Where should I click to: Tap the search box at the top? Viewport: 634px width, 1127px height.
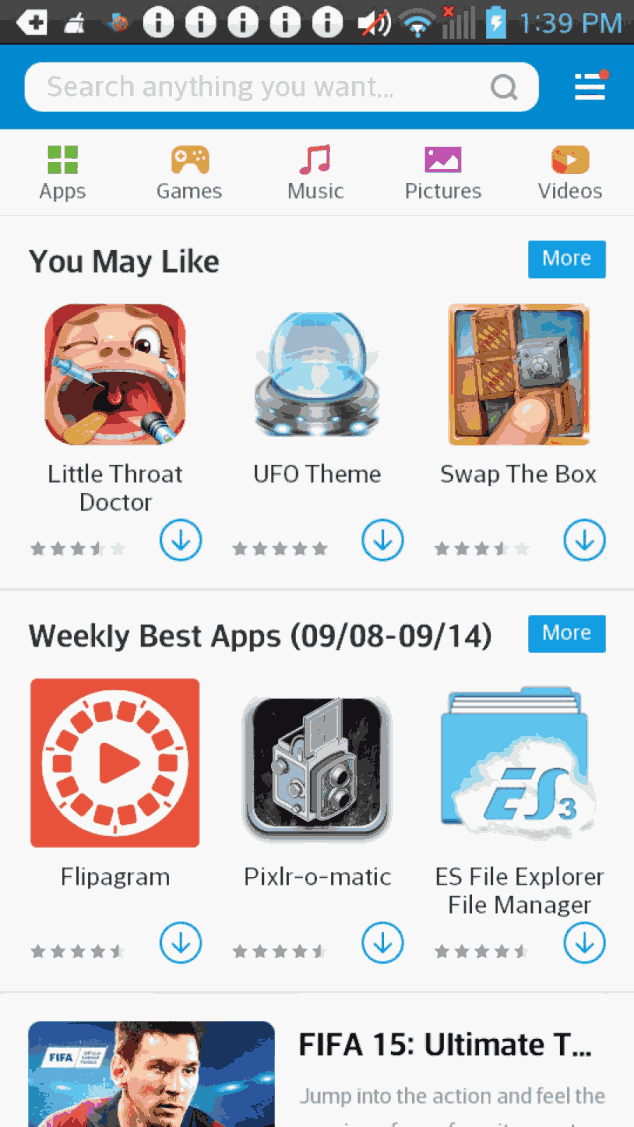tap(260, 88)
